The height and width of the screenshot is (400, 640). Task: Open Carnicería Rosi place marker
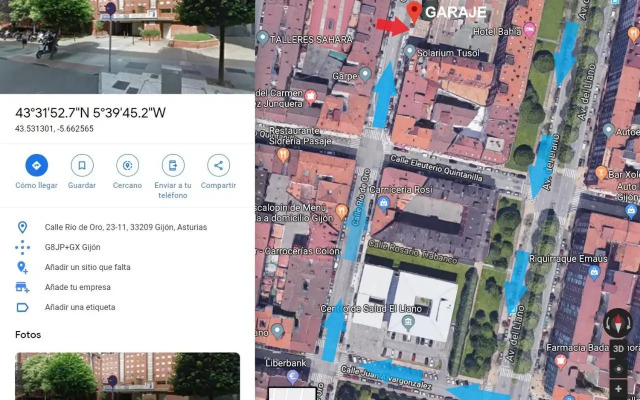[385, 201]
